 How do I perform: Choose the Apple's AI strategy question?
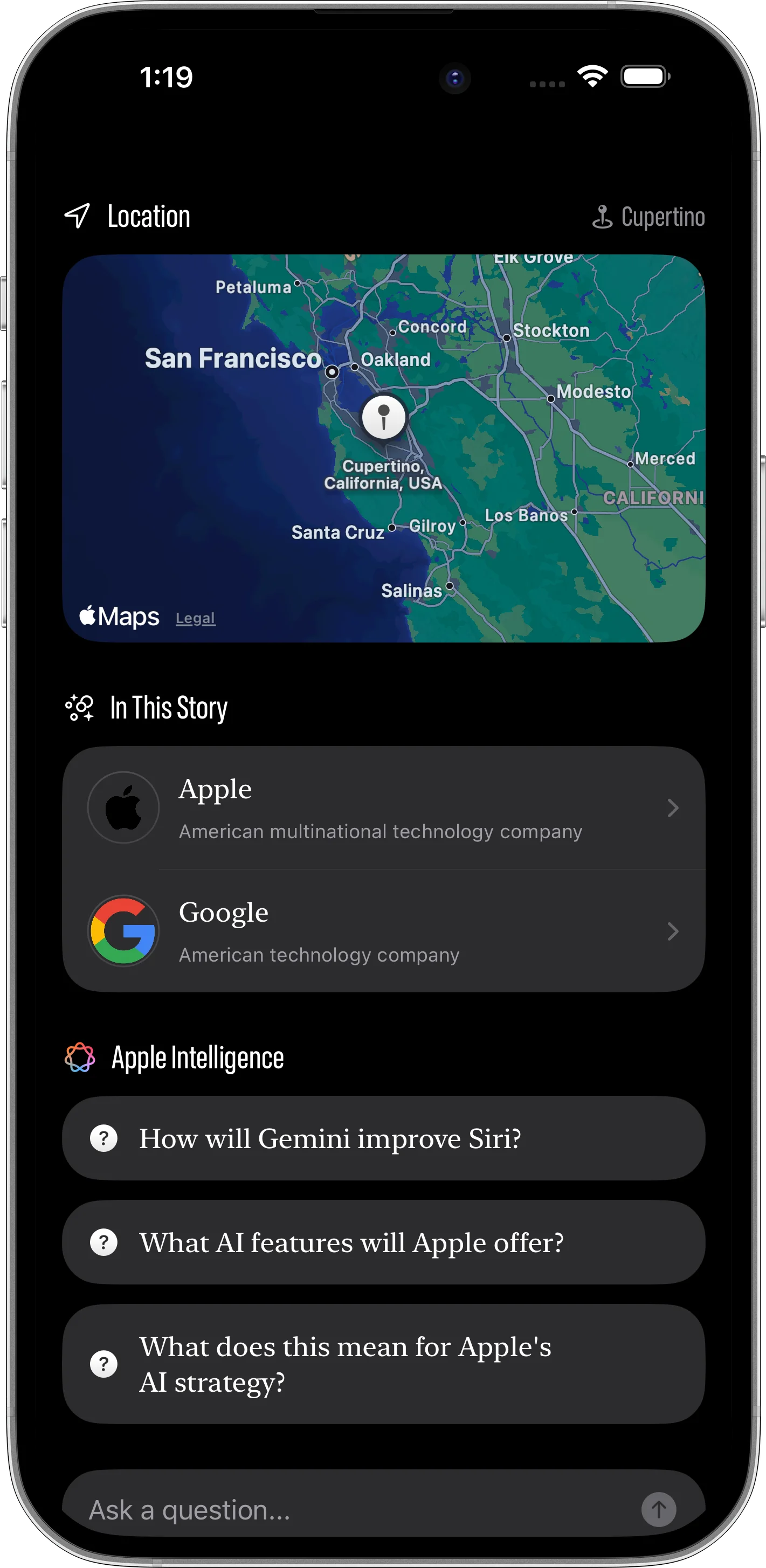pyautogui.click(x=384, y=1364)
